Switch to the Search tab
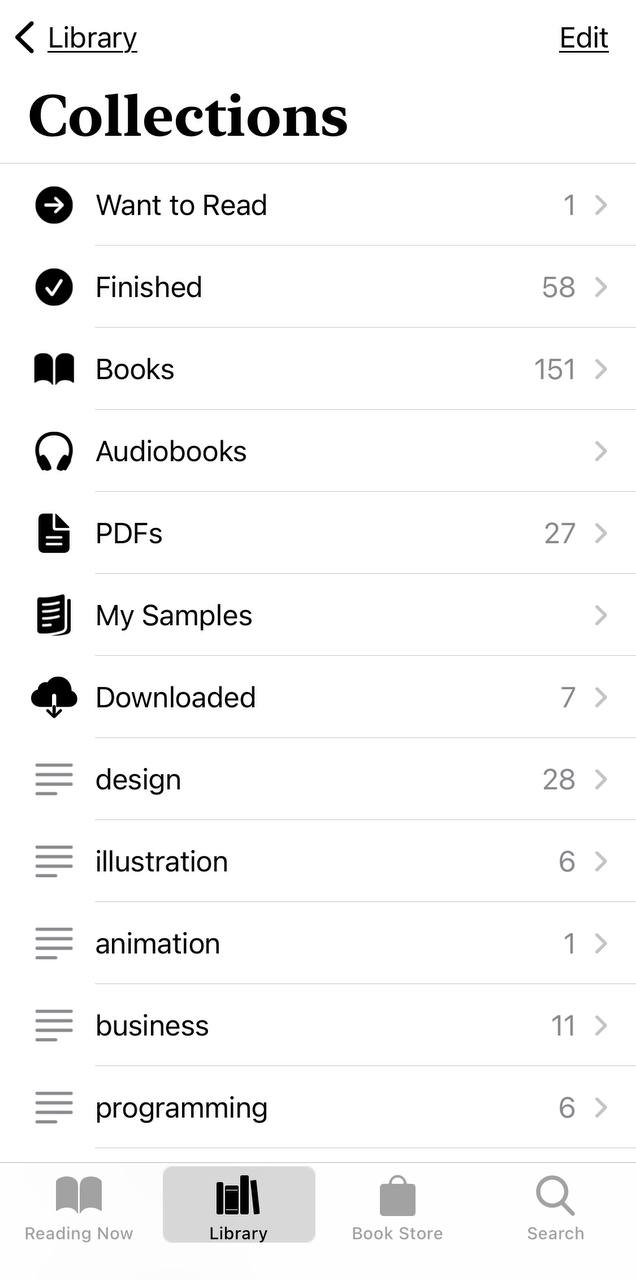The image size is (636, 1280). (x=555, y=1207)
